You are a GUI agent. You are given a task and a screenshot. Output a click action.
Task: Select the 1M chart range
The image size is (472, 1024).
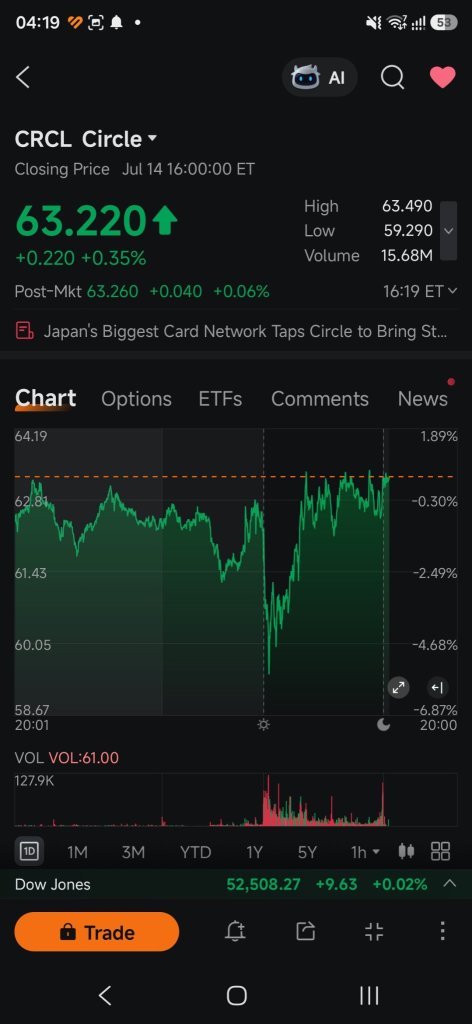tap(77, 852)
